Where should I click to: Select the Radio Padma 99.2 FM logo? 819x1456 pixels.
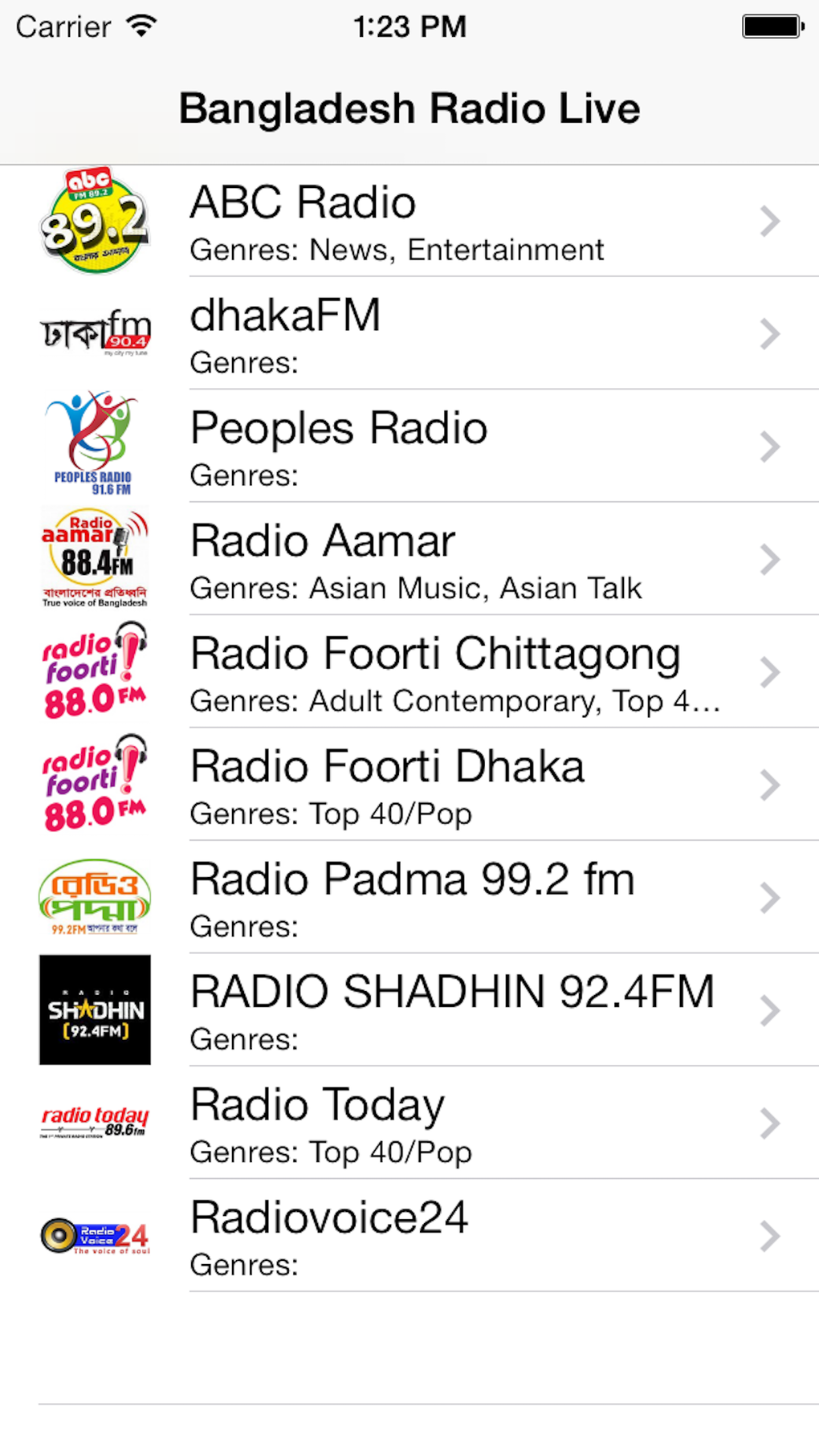coord(94,898)
